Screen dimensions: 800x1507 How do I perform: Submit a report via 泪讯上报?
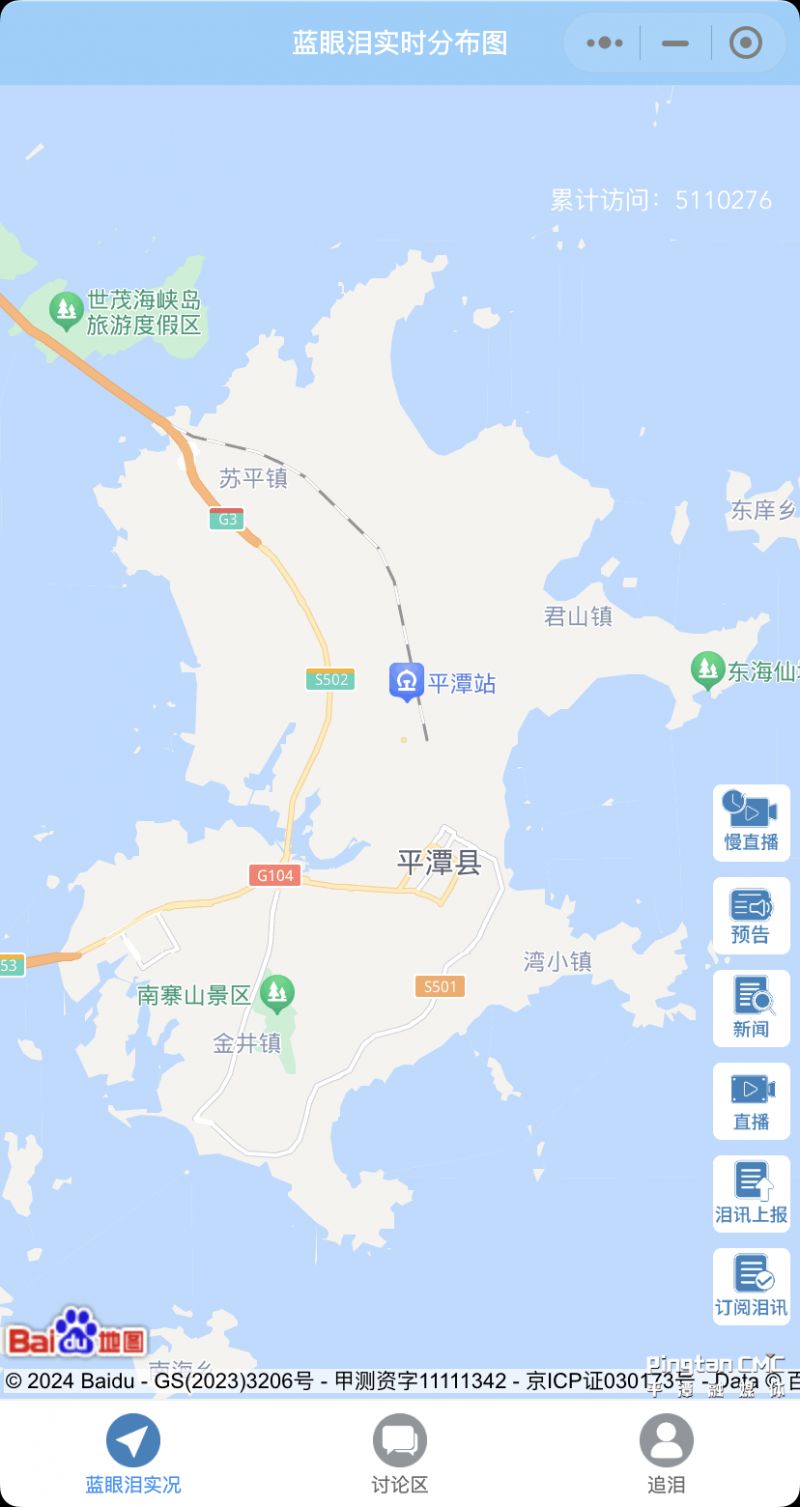[751, 1194]
